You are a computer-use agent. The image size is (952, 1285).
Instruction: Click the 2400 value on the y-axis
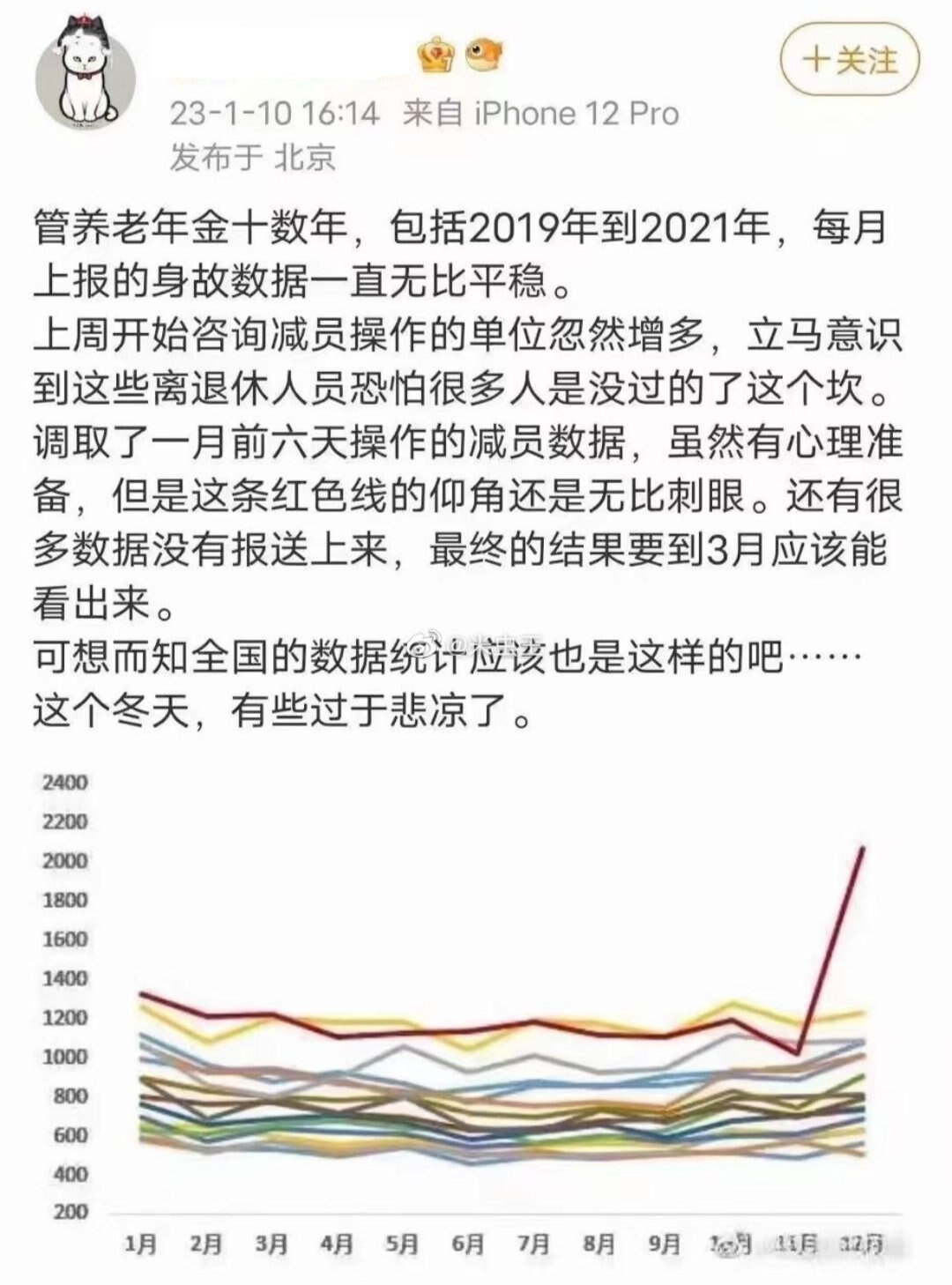point(66,781)
